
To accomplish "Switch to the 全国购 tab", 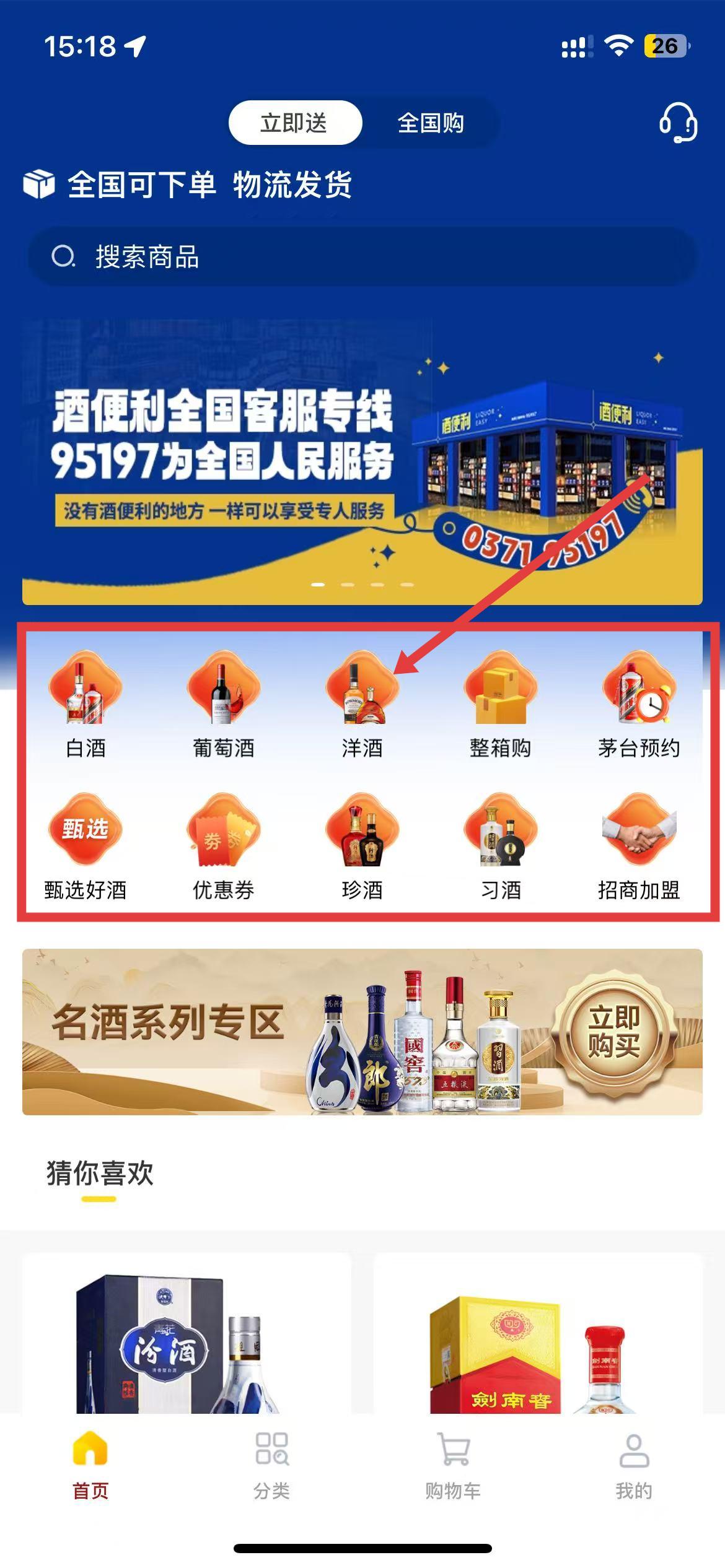I will pos(430,123).
